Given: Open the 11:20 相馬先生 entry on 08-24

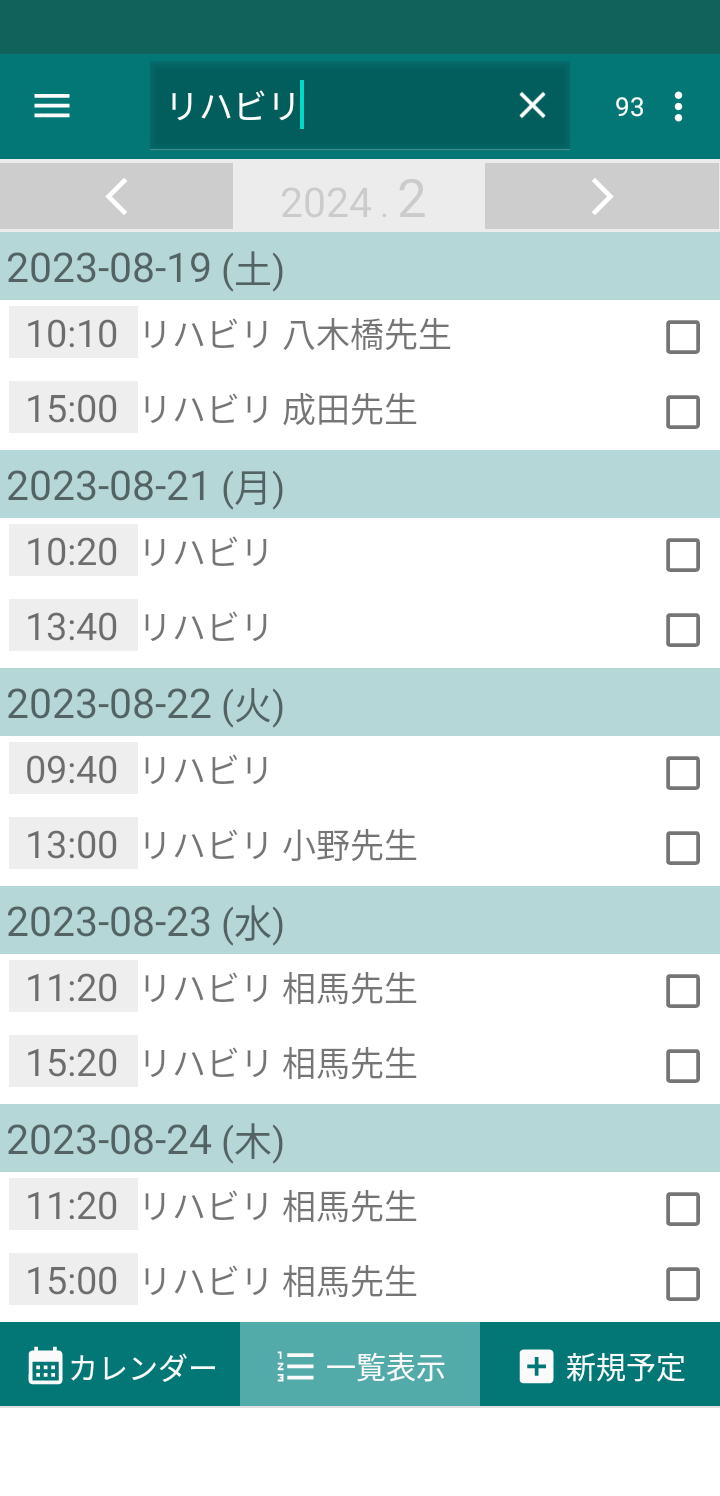Looking at the screenshot, I should (330, 1207).
